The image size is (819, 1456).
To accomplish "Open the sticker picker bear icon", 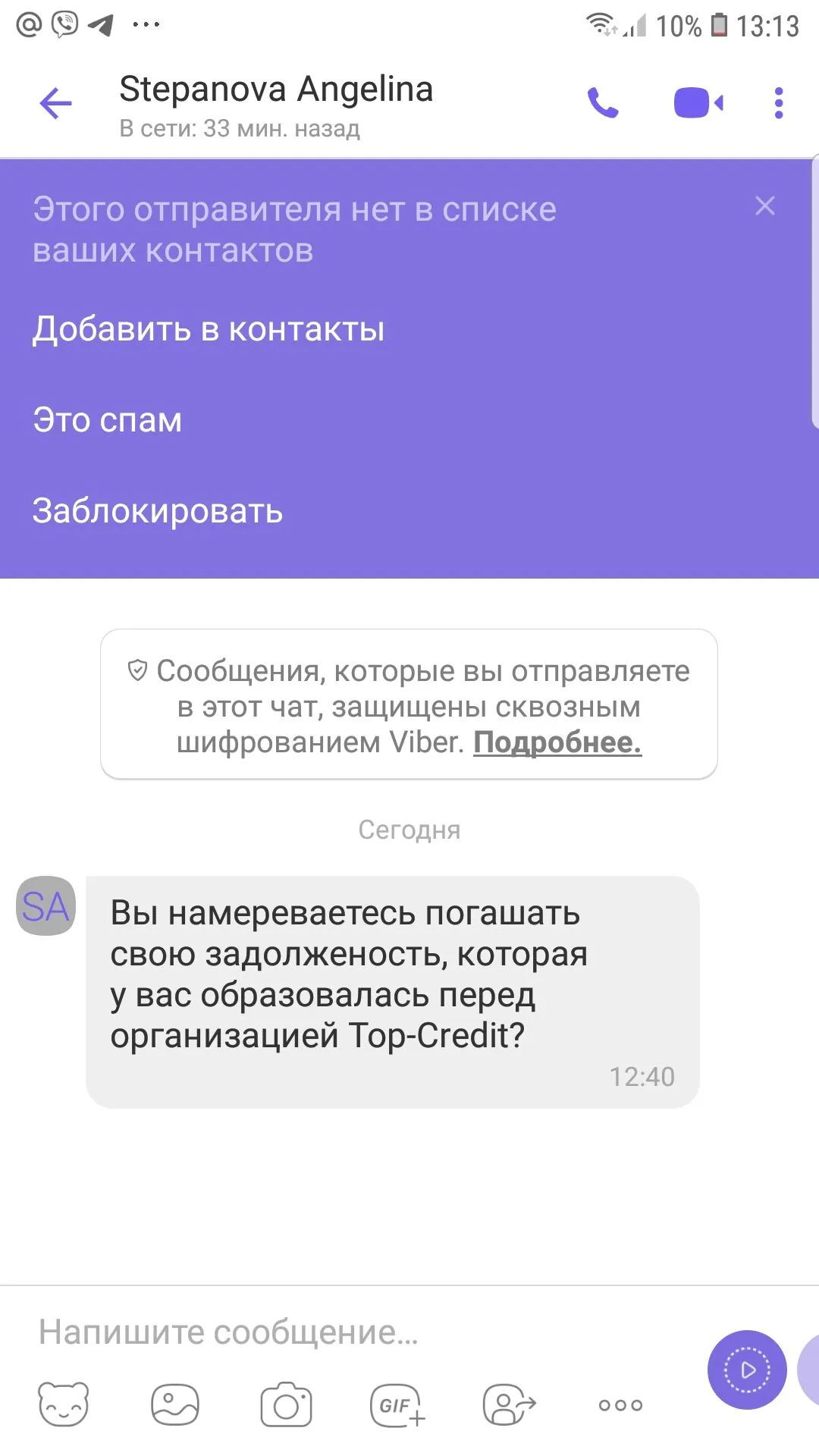I will pos(64,1405).
